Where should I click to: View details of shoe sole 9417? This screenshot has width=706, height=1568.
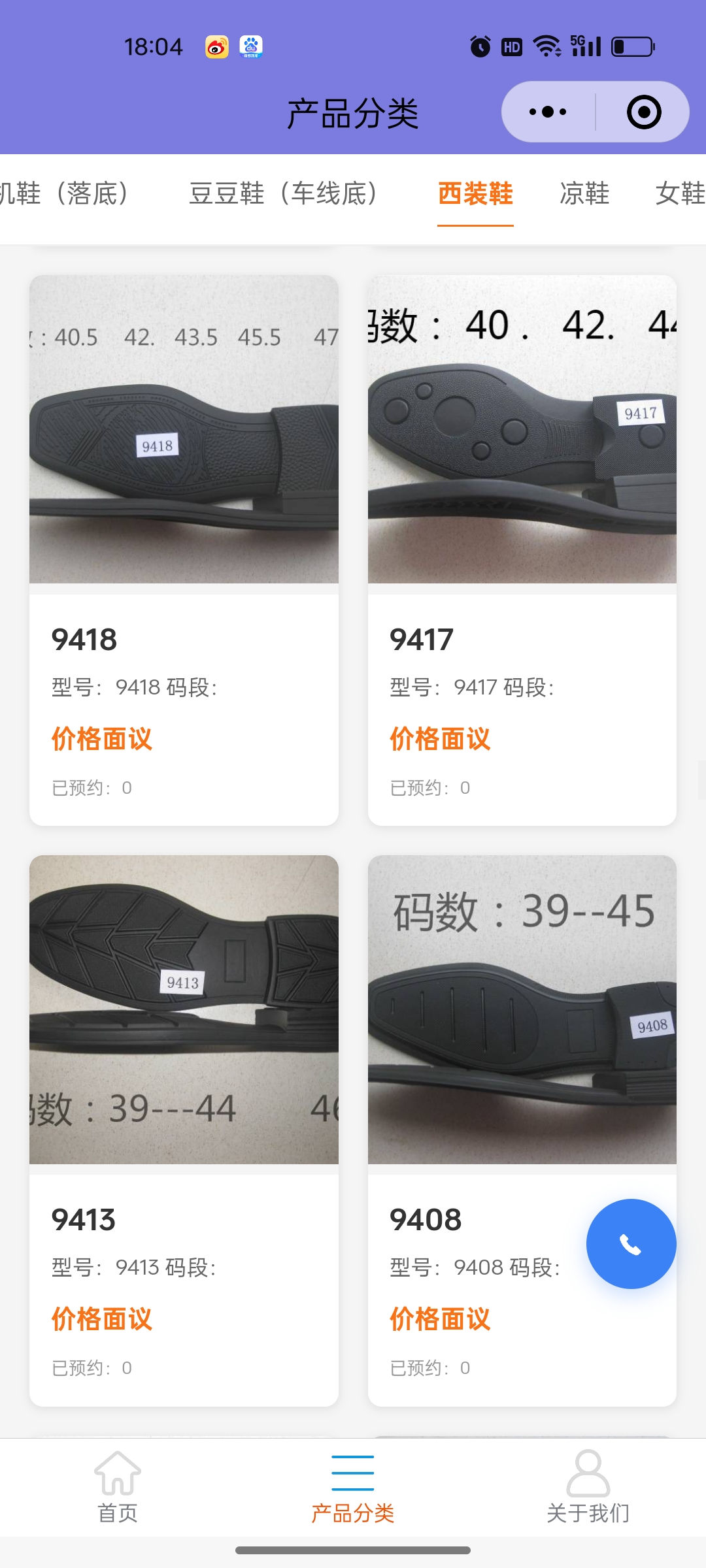[x=522, y=549]
